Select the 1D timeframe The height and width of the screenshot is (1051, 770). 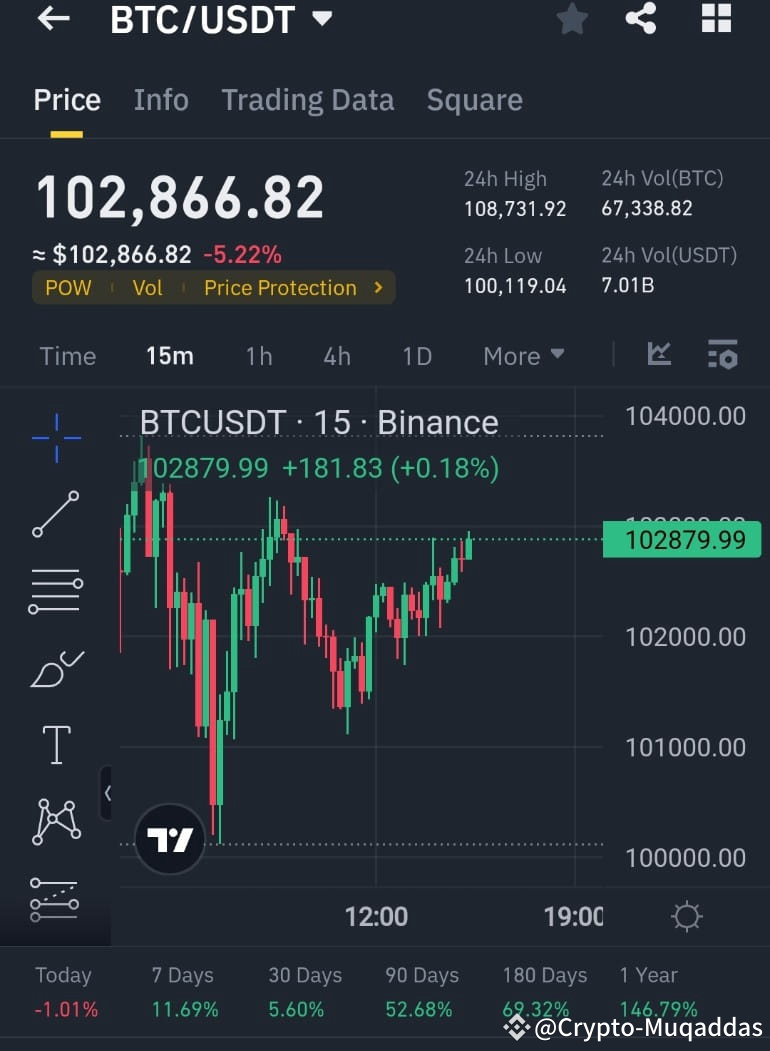[x=417, y=356]
